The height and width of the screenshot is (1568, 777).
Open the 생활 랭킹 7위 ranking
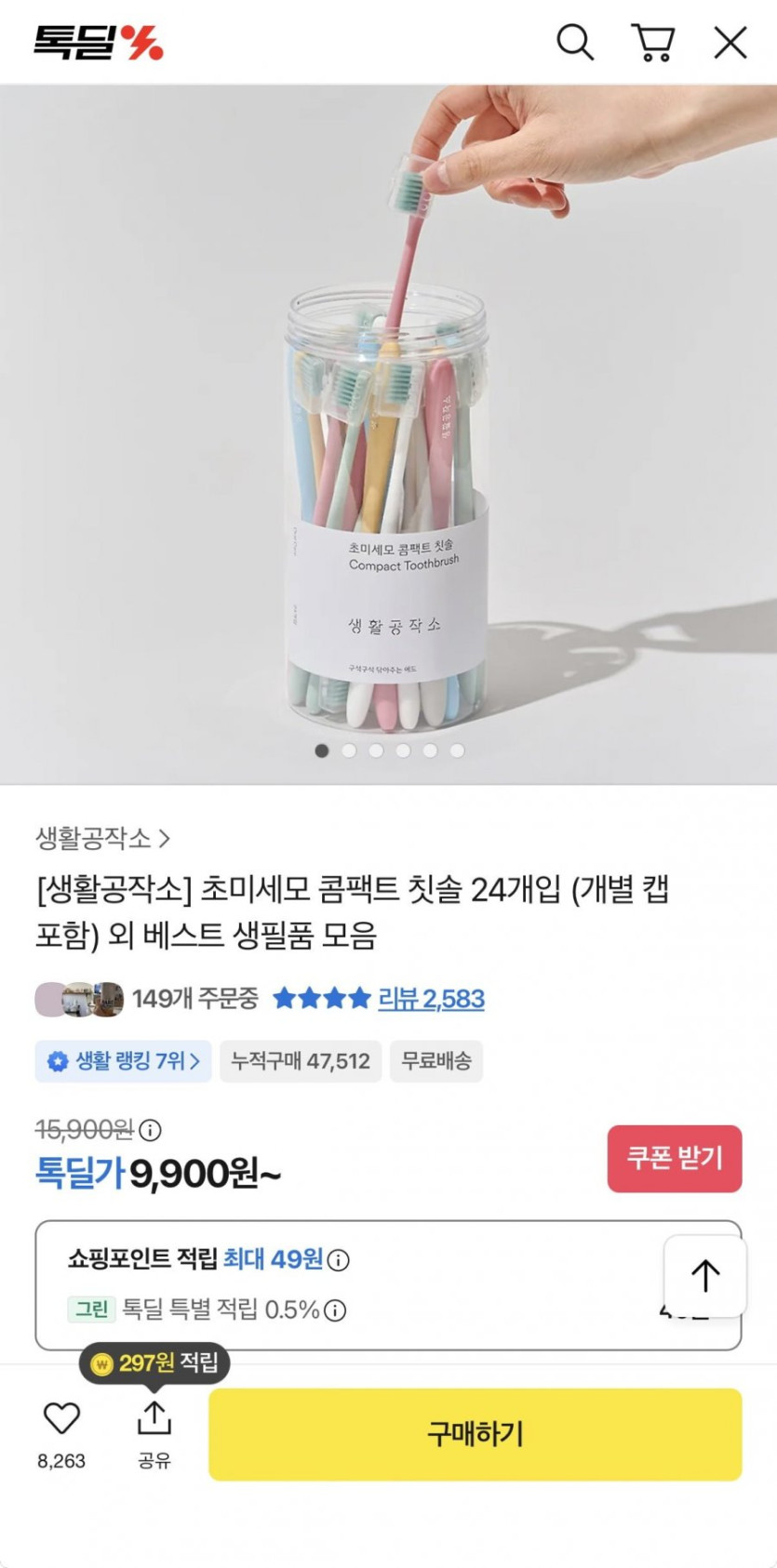(x=124, y=1061)
